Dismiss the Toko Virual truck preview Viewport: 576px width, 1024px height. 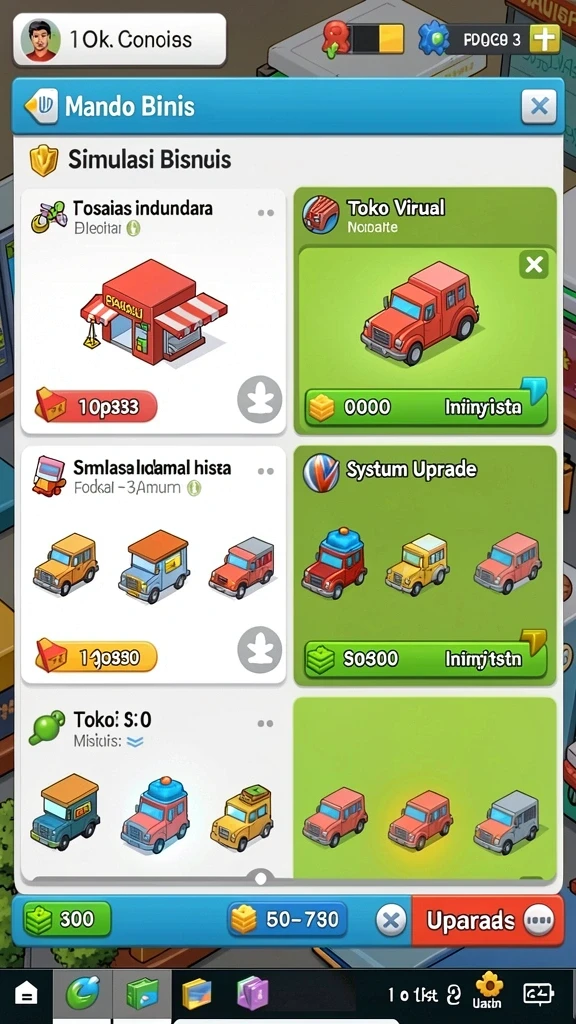pos(534,264)
